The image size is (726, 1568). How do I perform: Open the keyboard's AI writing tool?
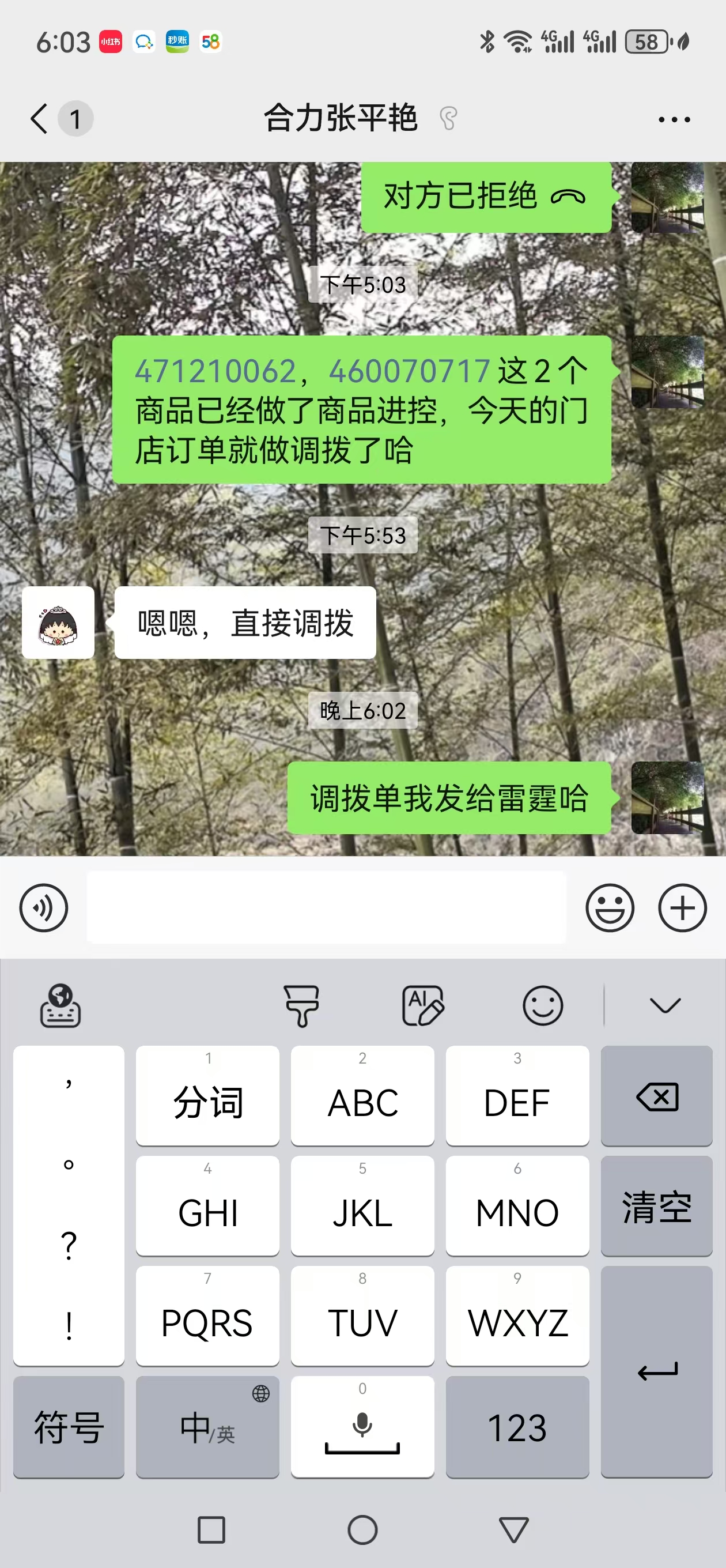[x=422, y=1005]
